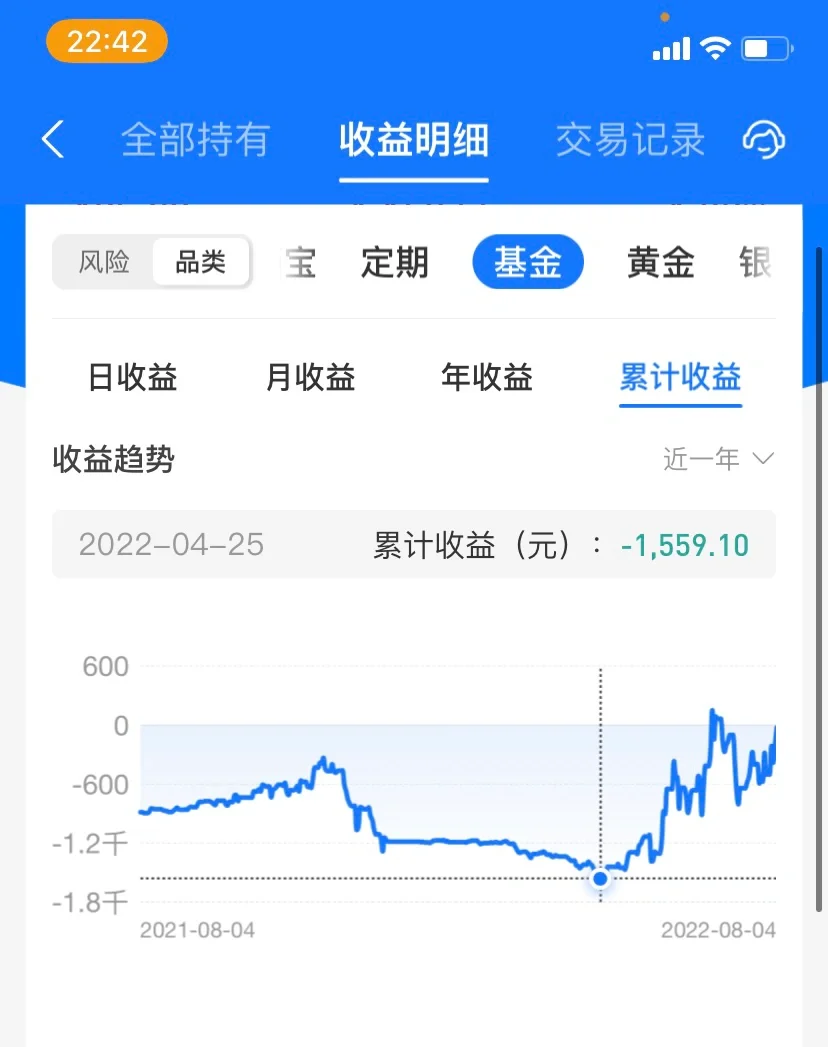Select the 黄金 category pill
The image size is (828, 1047).
660,261
